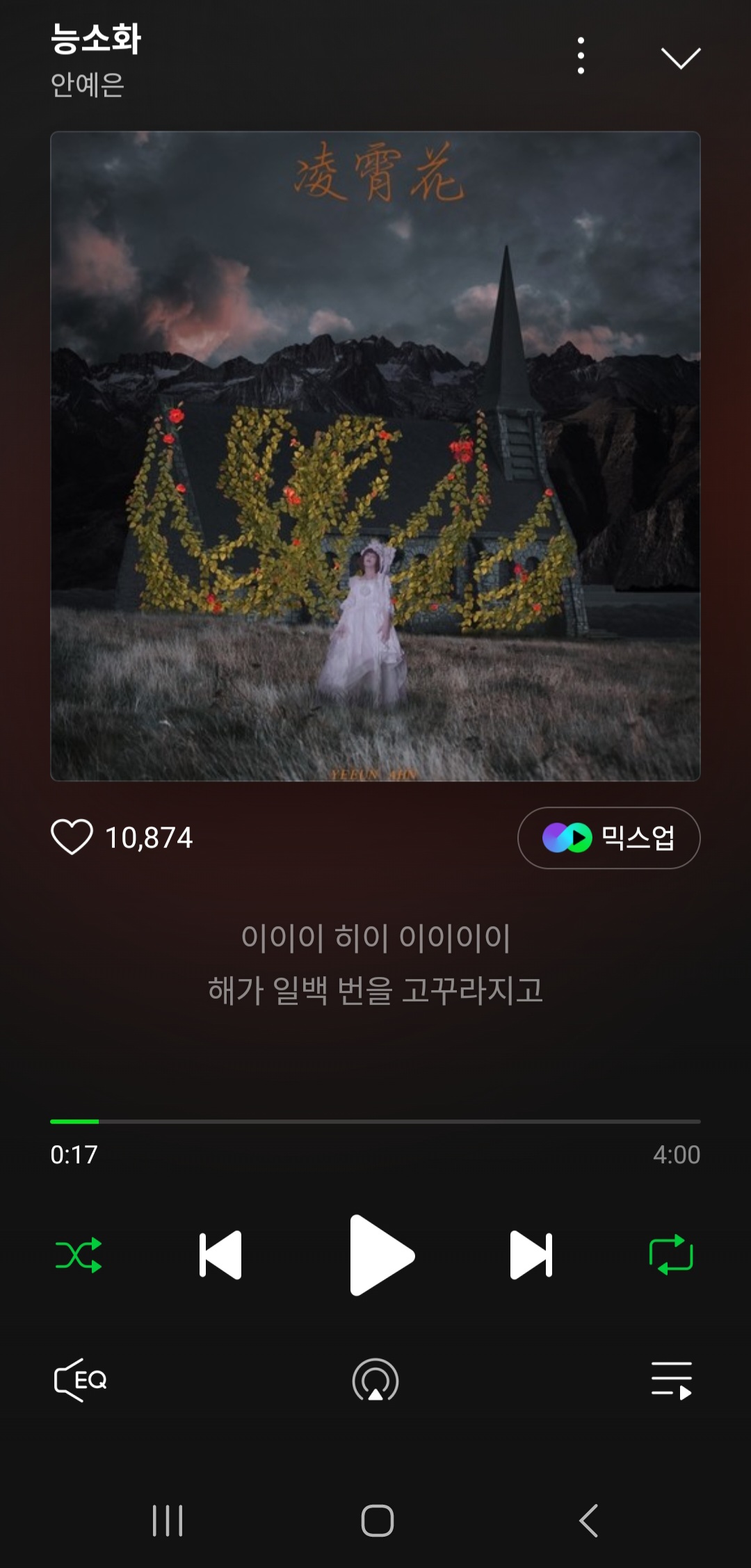751x1568 pixels.
Task: Seek along the playback progress bar
Action: pos(375,1122)
